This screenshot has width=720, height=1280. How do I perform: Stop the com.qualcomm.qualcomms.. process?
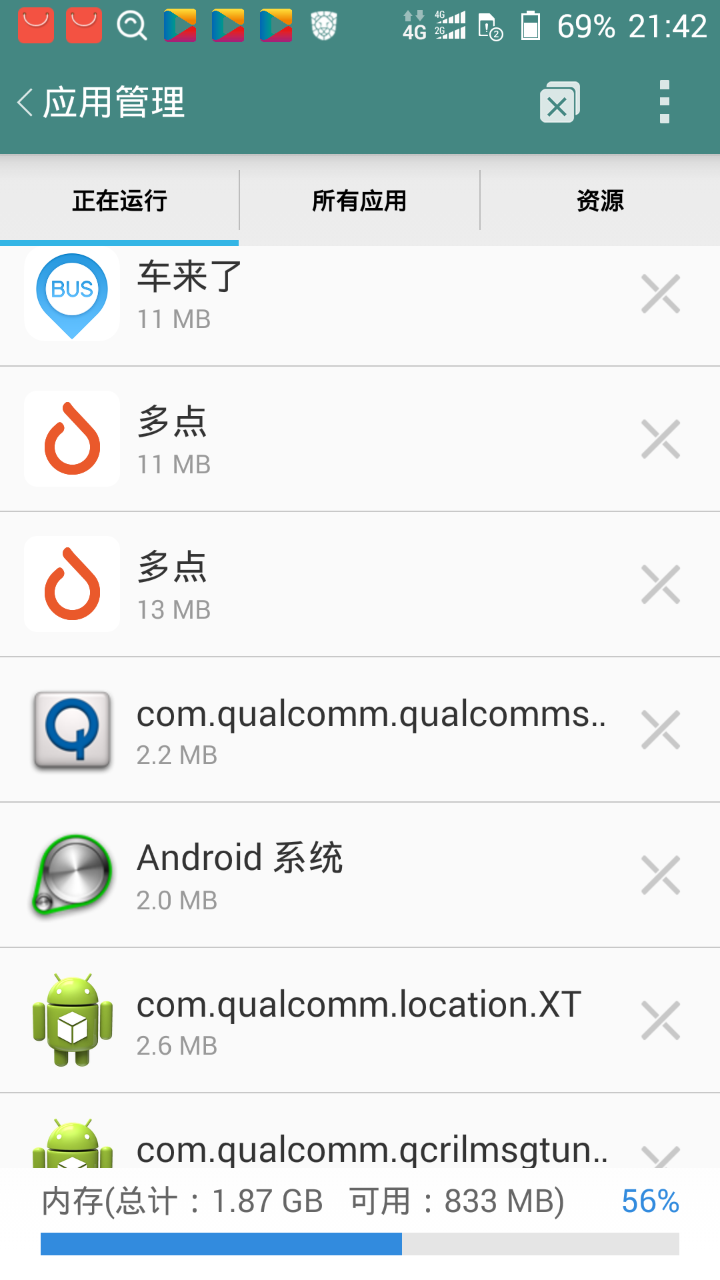(660, 730)
